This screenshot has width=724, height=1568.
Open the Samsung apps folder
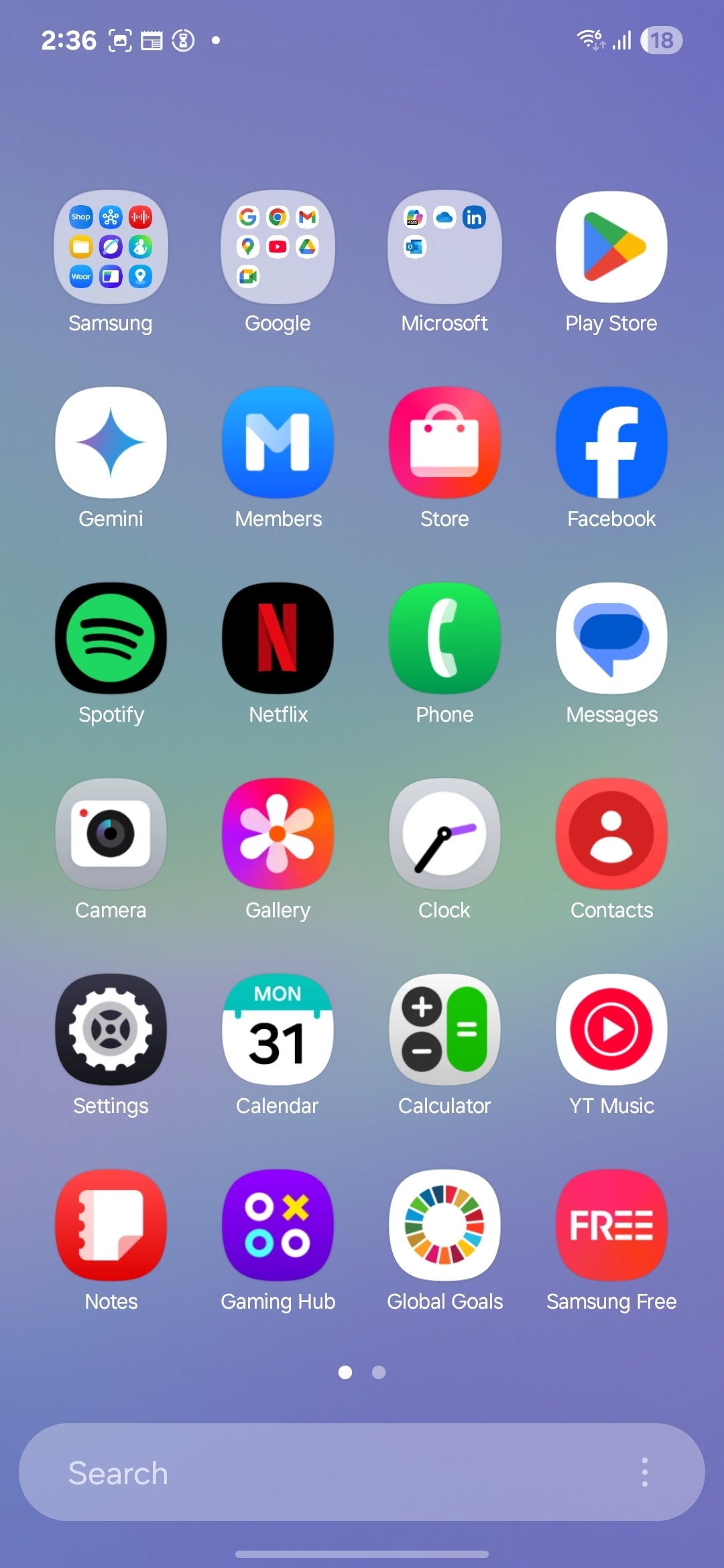pos(111,247)
